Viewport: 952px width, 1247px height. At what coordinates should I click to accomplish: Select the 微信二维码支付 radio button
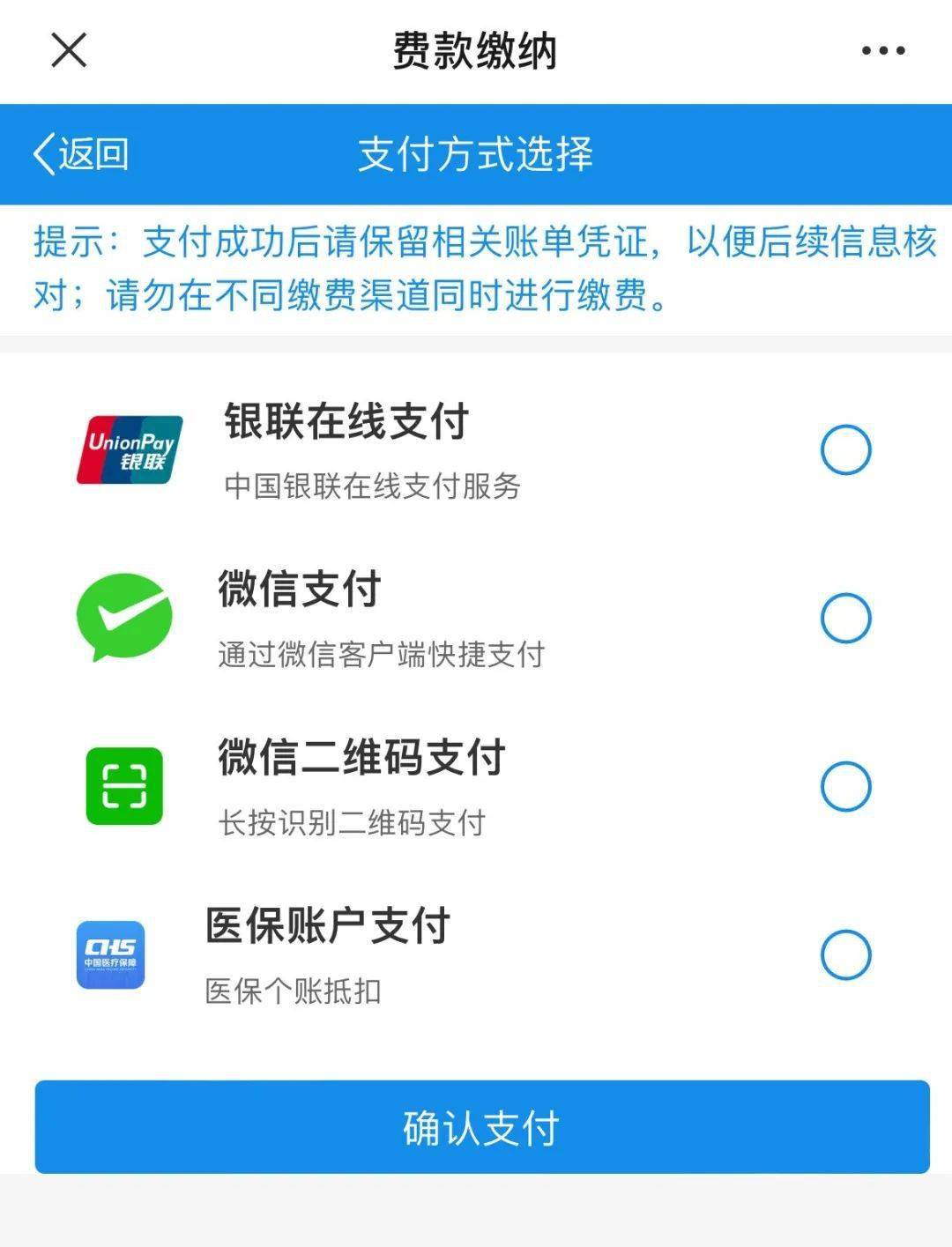[845, 784]
